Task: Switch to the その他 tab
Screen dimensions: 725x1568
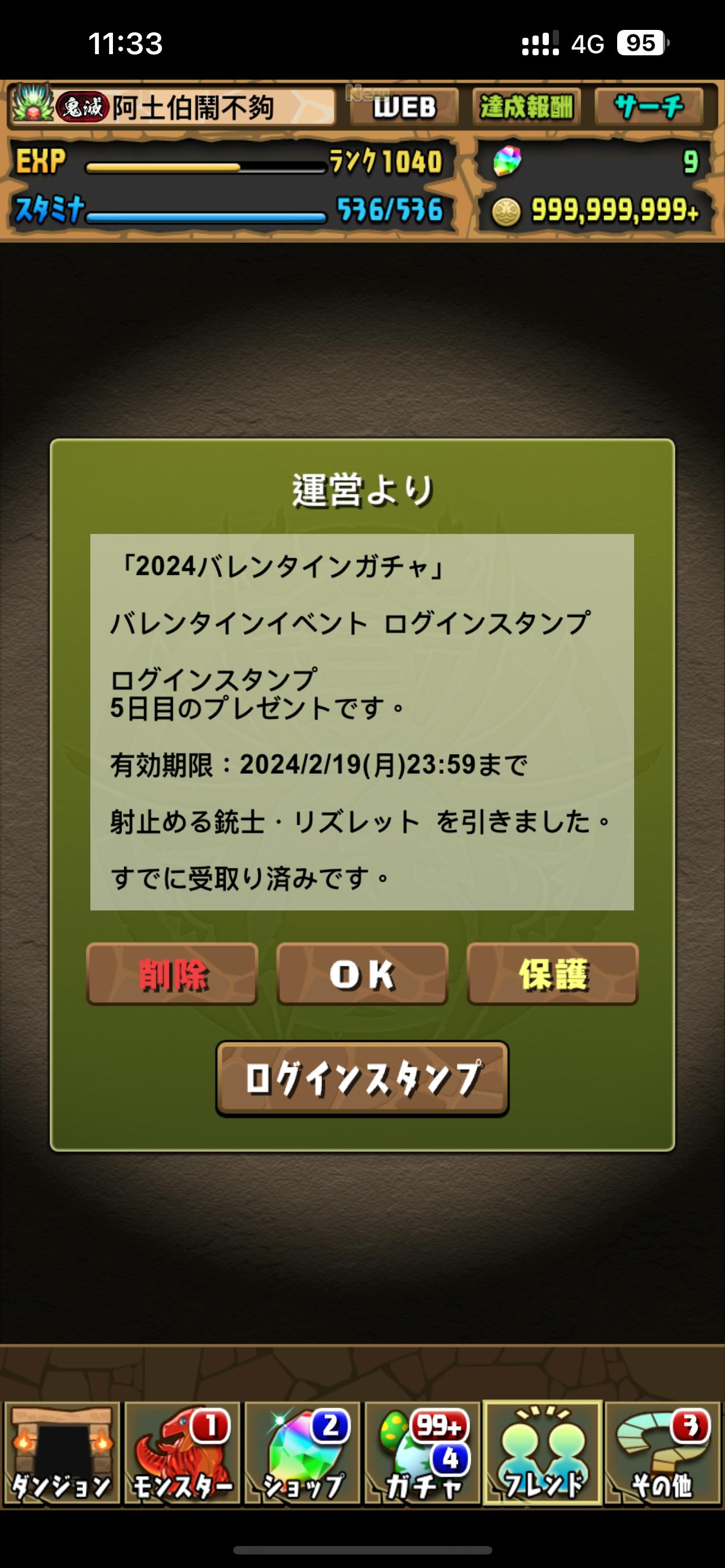Action: point(663,1452)
